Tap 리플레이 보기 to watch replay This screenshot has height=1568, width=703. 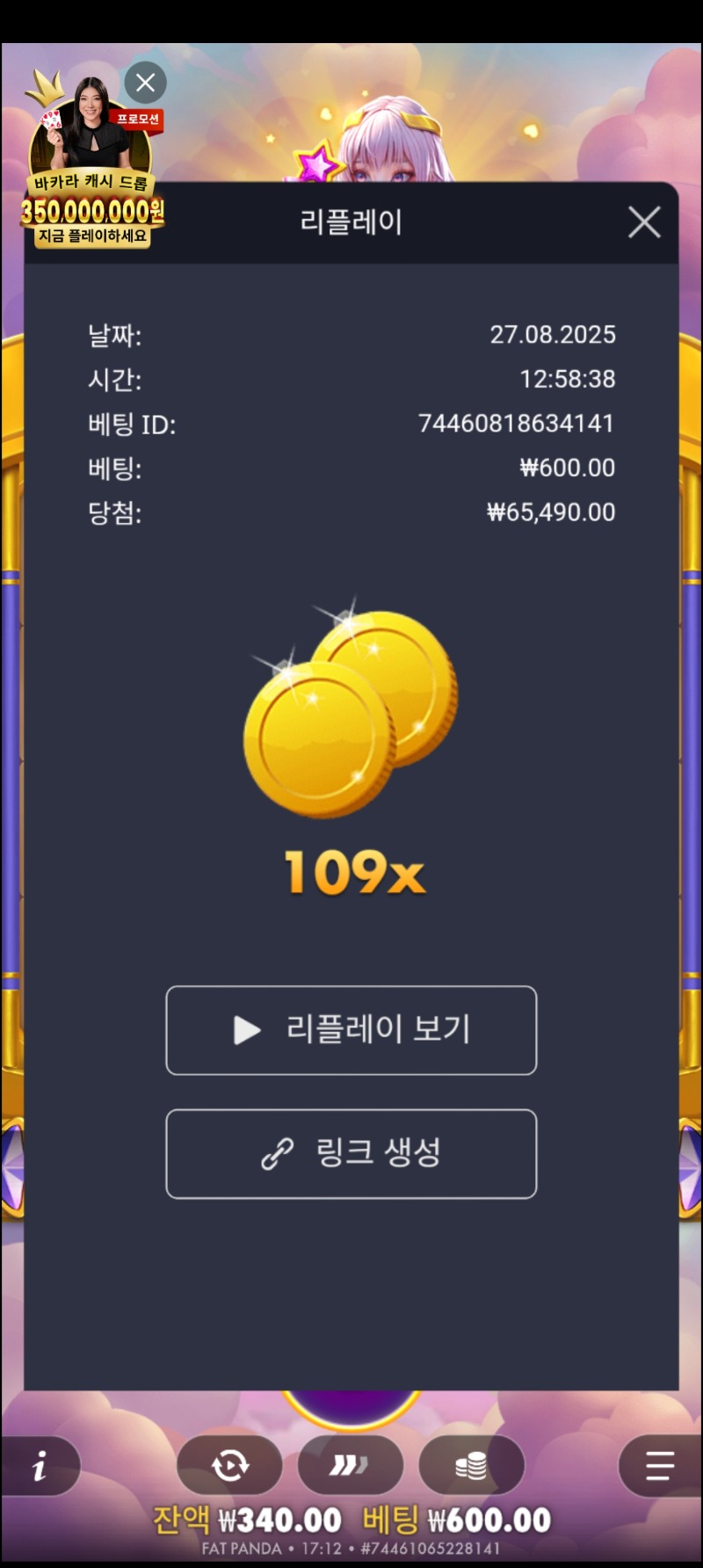tap(351, 1030)
